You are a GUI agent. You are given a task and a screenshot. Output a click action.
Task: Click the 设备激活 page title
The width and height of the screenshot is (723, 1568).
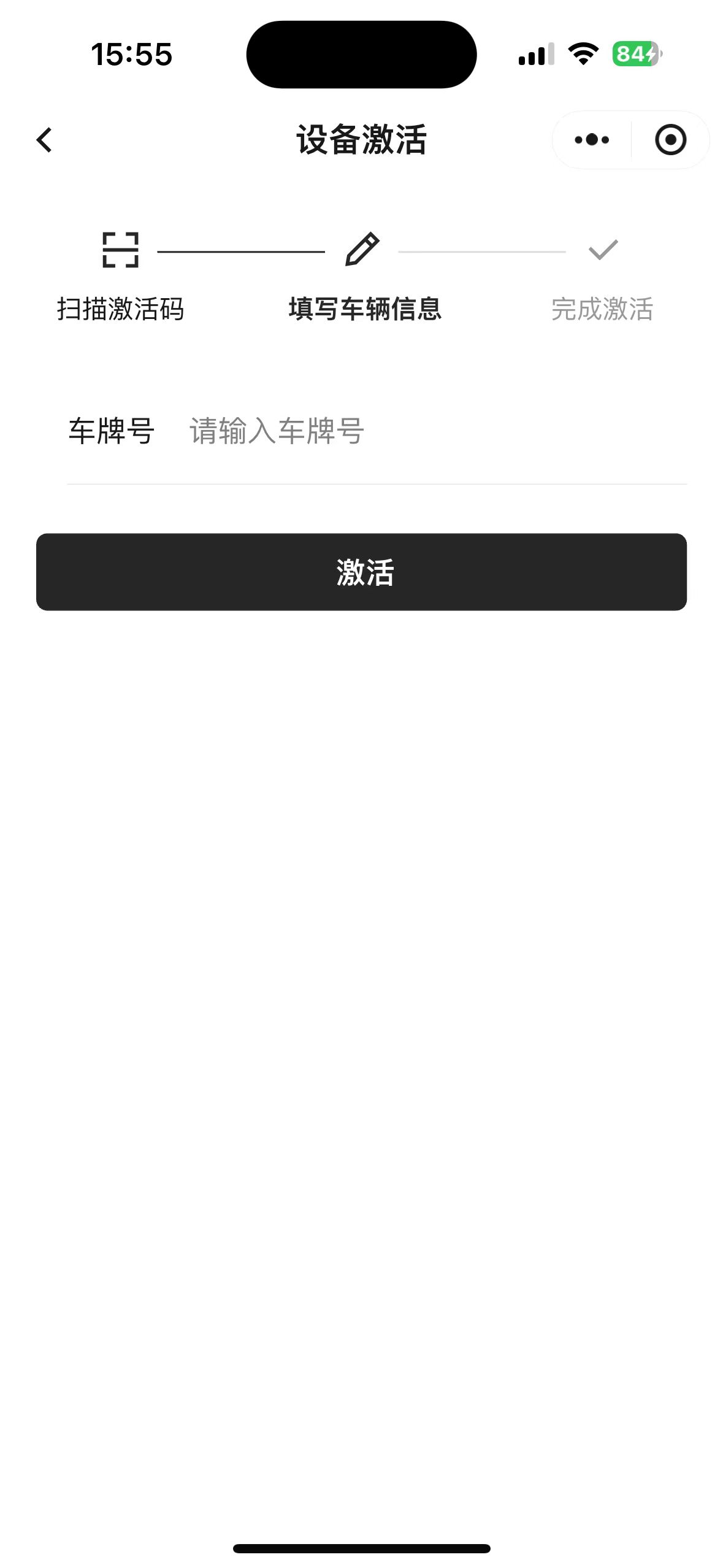[x=361, y=140]
